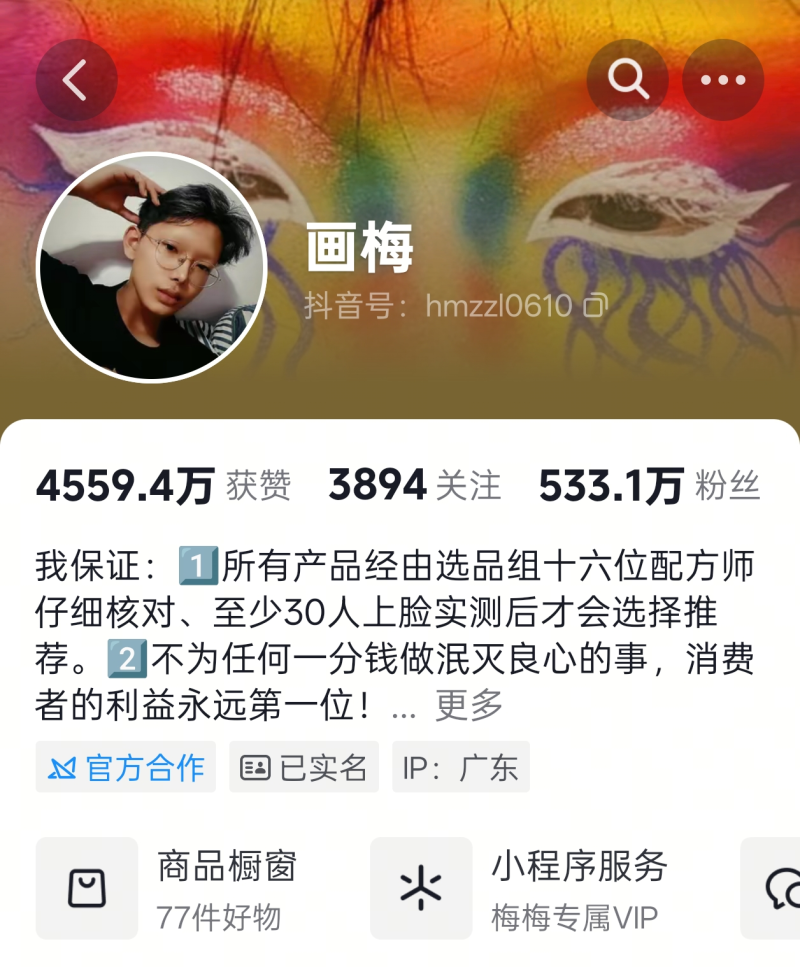Tap the 官方合作 badge

coord(126,767)
